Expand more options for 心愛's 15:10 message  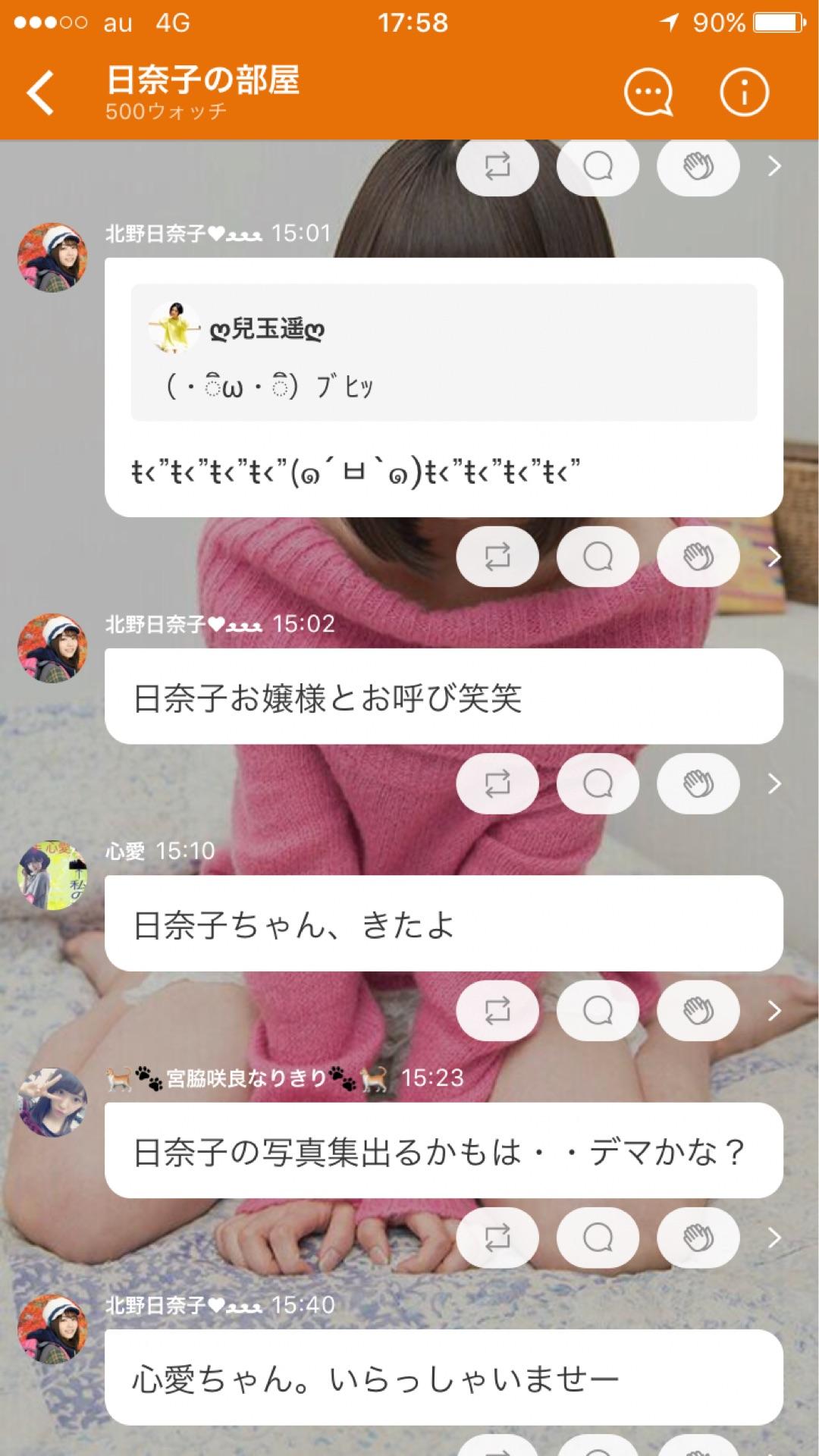774,1011
